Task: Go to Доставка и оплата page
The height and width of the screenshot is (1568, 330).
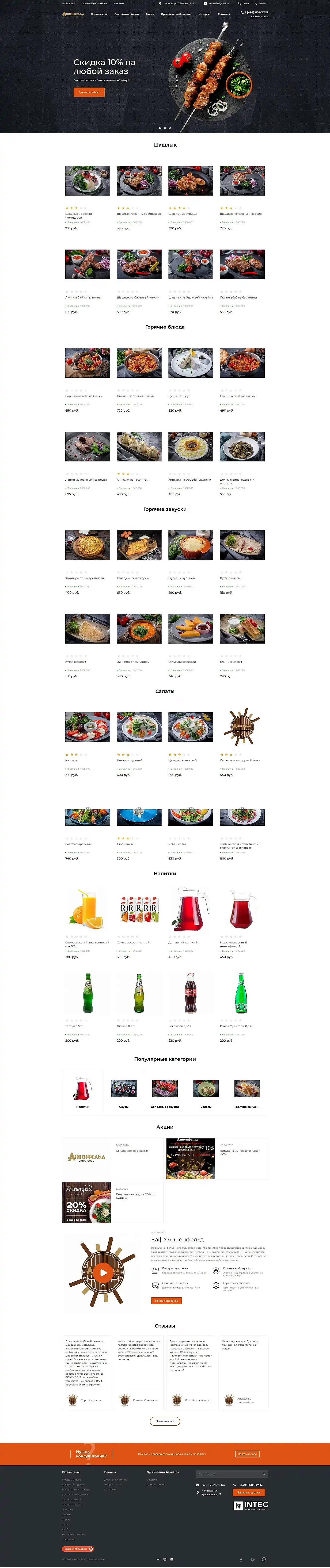Action: pos(126,14)
